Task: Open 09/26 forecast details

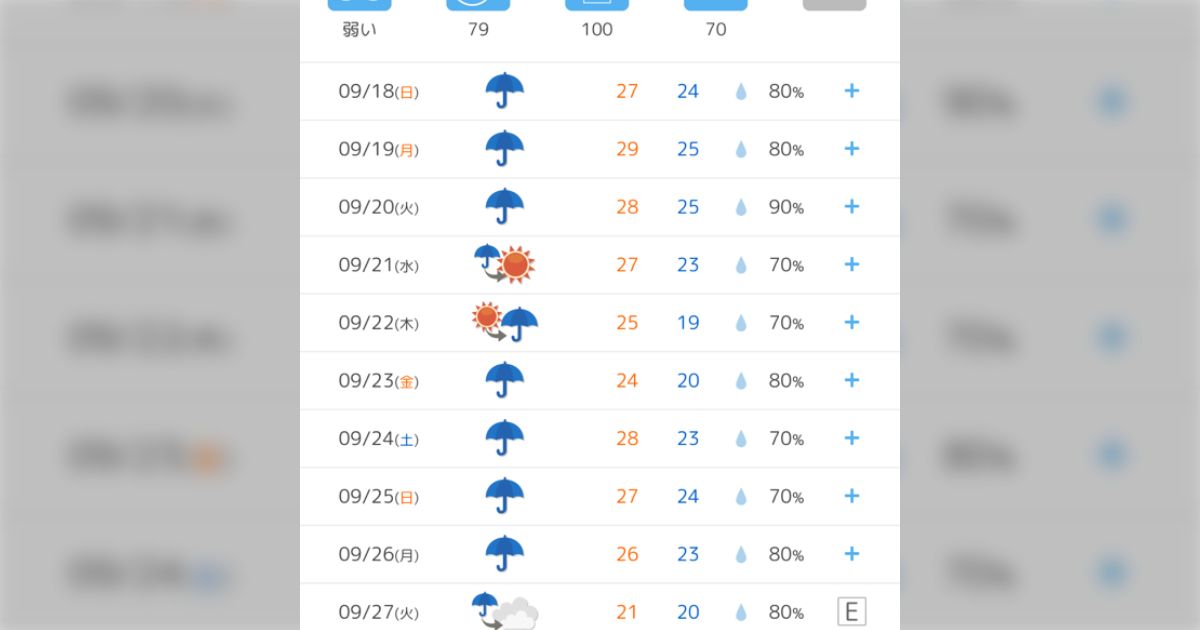Action: tap(852, 554)
